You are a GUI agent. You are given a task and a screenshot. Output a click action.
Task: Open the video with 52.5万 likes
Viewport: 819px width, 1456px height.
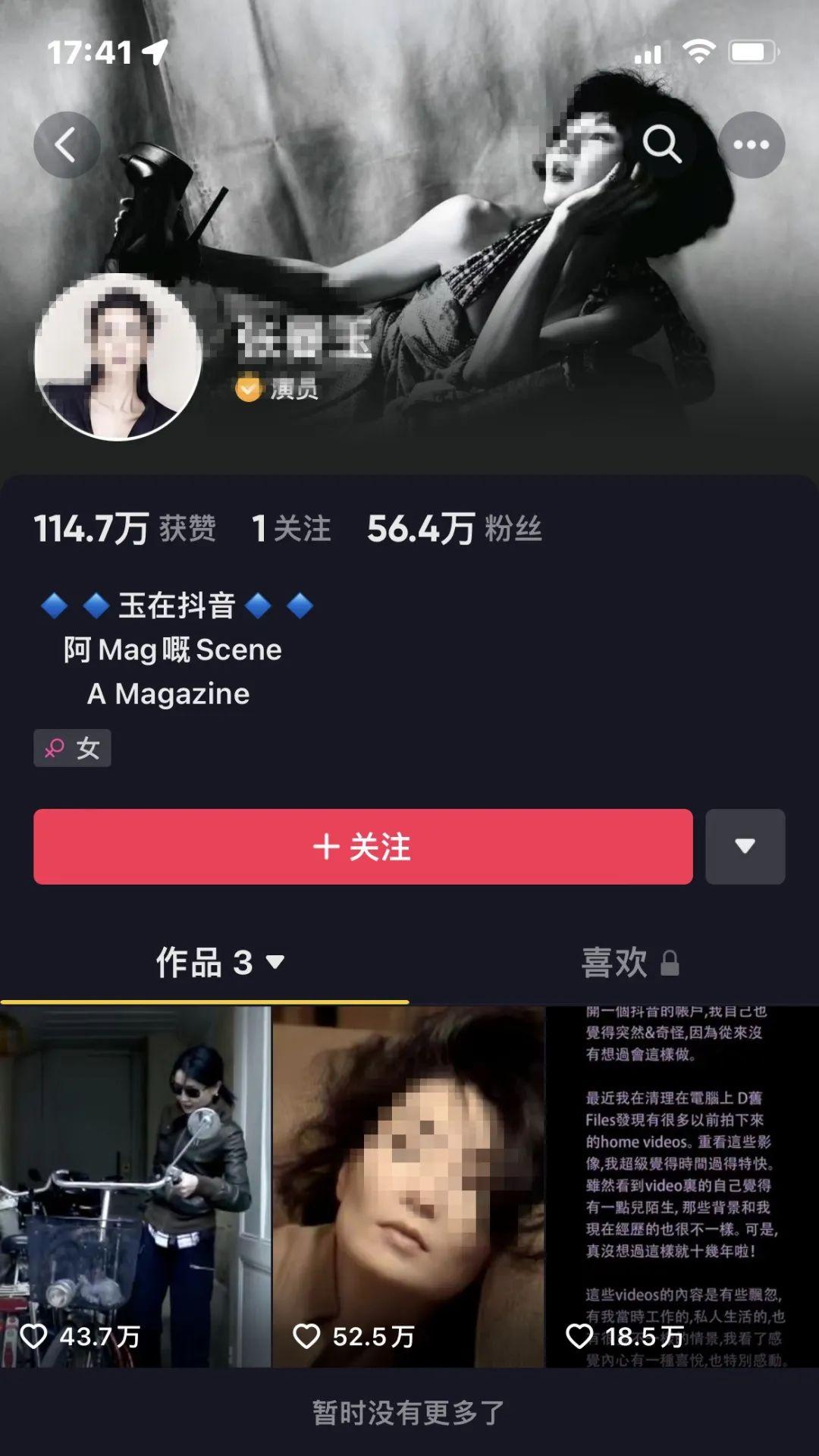[x=408, y=1185]
